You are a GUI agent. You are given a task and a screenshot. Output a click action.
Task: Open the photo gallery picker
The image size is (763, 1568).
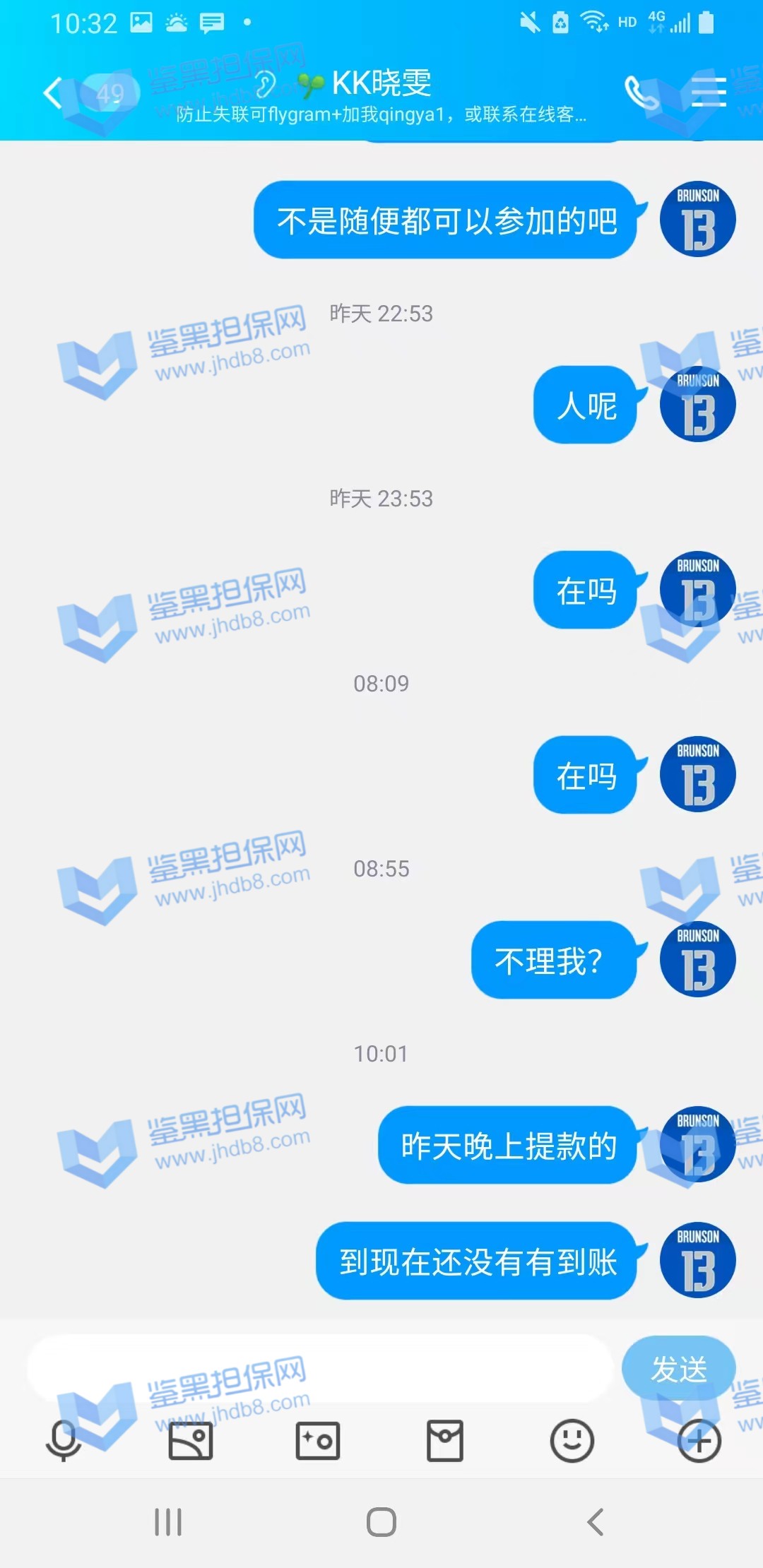[191, 1441]
